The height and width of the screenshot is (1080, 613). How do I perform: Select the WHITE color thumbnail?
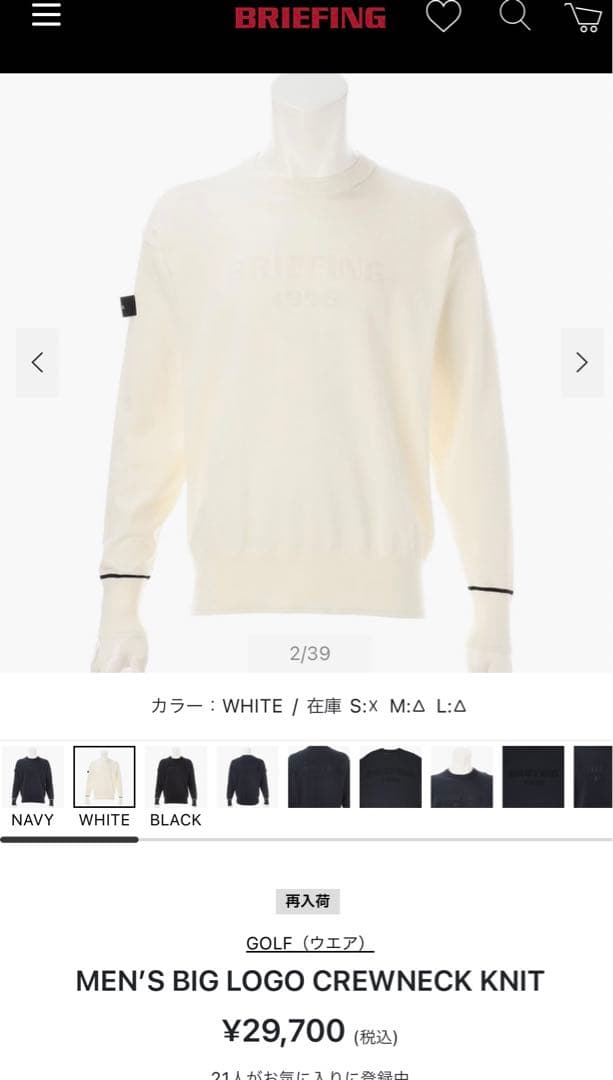pos(104,777)
